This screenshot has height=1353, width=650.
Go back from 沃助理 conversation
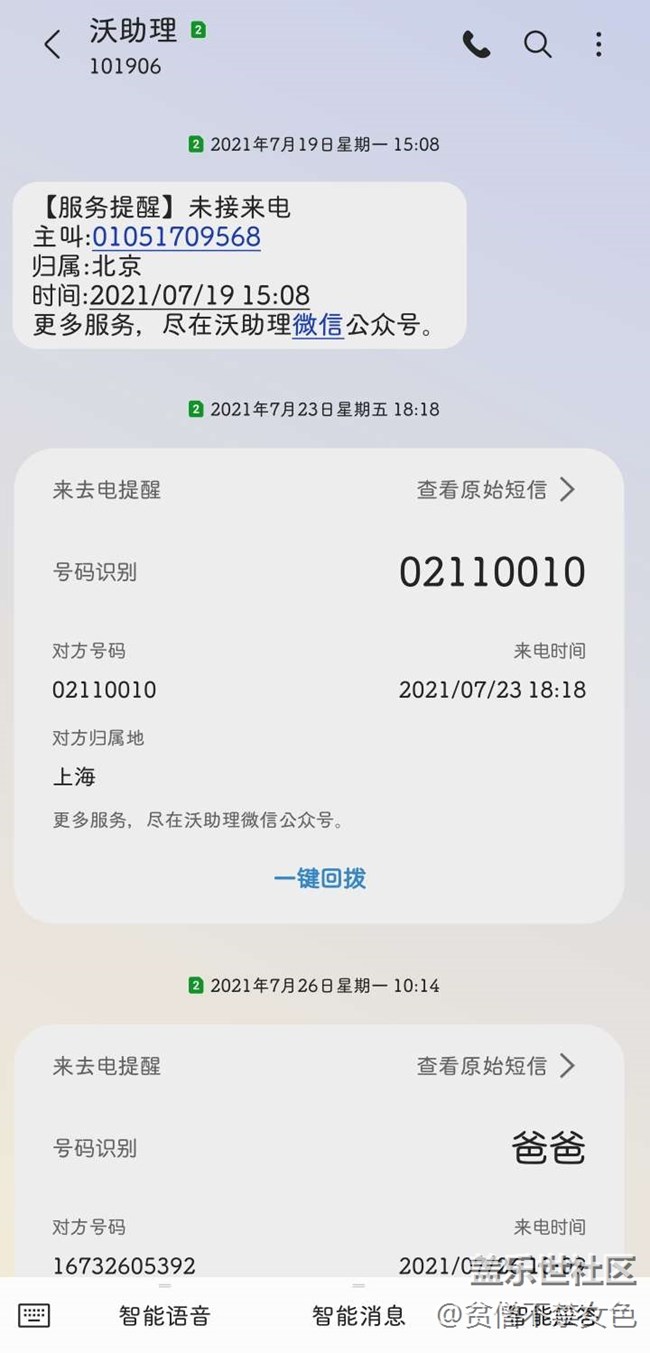pyautogui.click(x=52, y=45)
